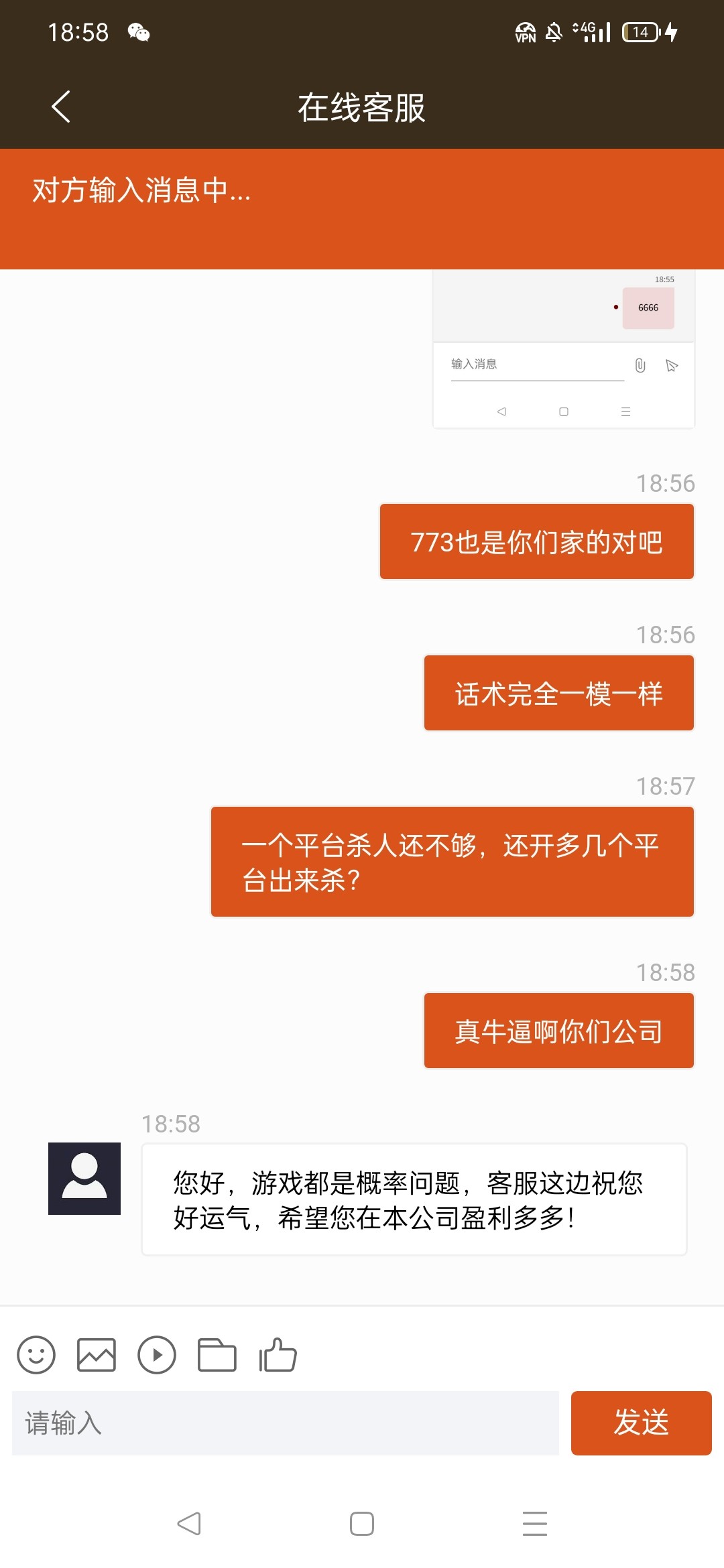This screenshot has height=1568, width=724.
Task: Tap the customer service agent's avatar
Action: point(84,1179)
